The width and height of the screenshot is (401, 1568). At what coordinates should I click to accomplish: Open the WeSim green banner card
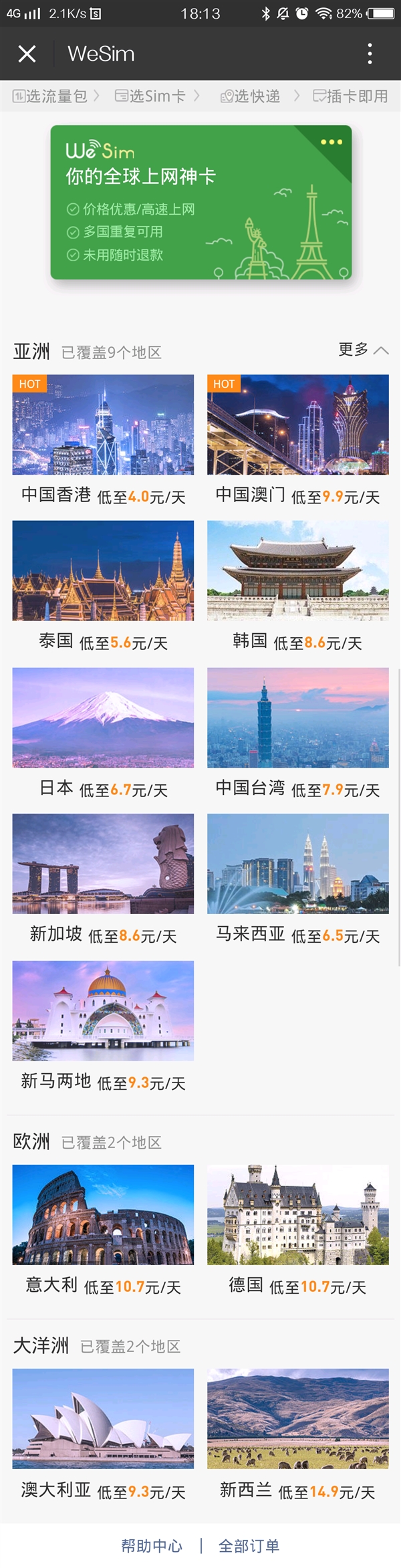200,202
